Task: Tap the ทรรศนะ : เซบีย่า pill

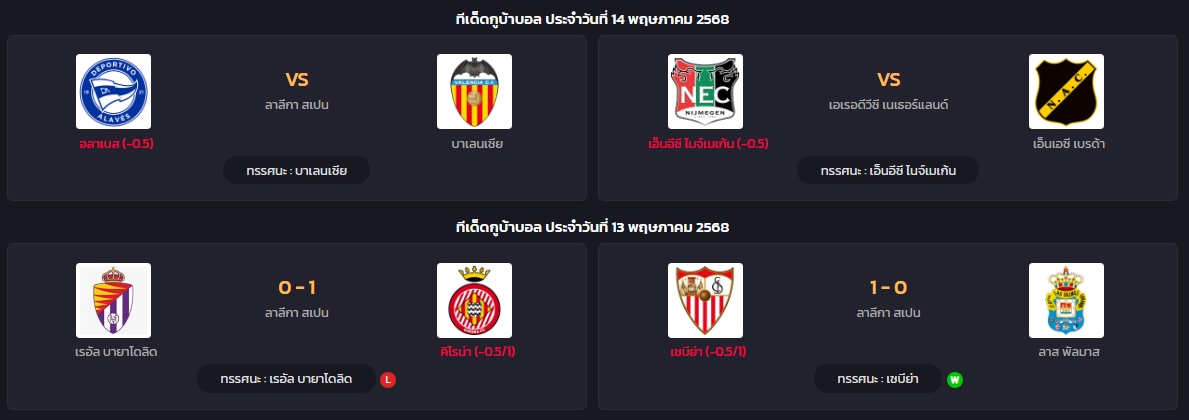Action: pos(879,379)
